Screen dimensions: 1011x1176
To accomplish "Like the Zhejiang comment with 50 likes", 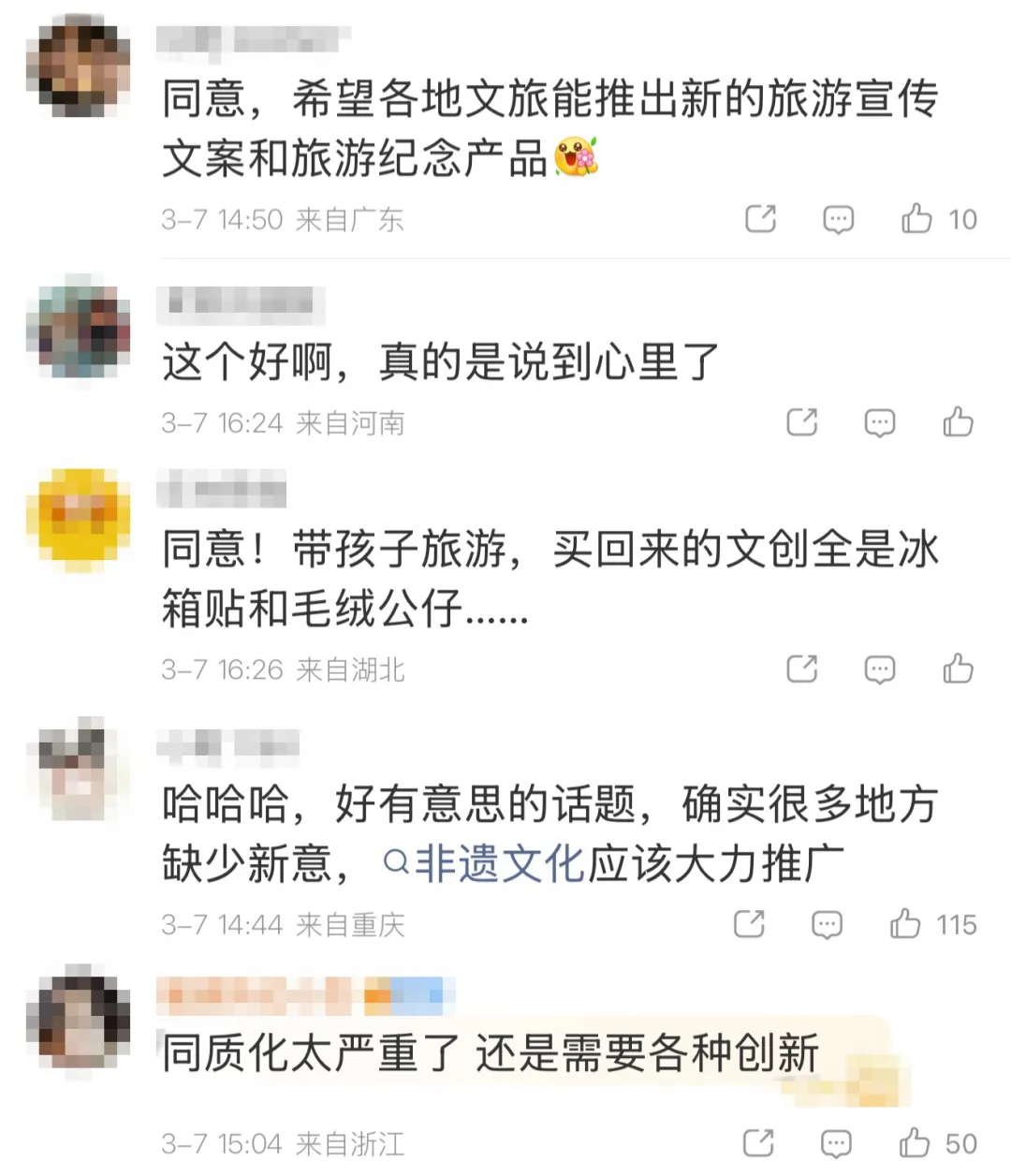I will (915, 1143).
